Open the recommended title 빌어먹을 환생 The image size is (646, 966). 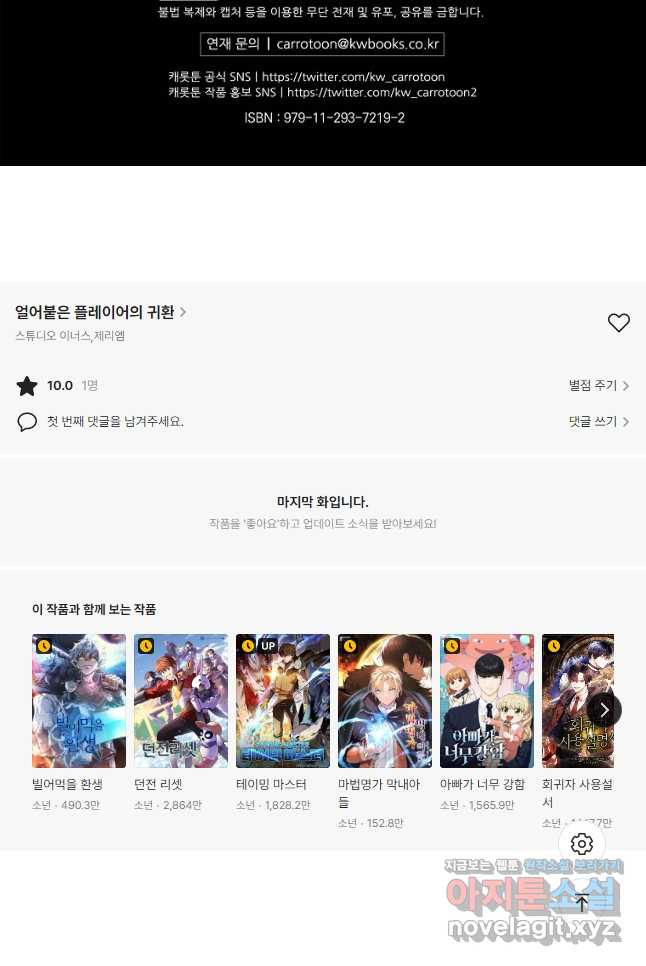[79, 701]
